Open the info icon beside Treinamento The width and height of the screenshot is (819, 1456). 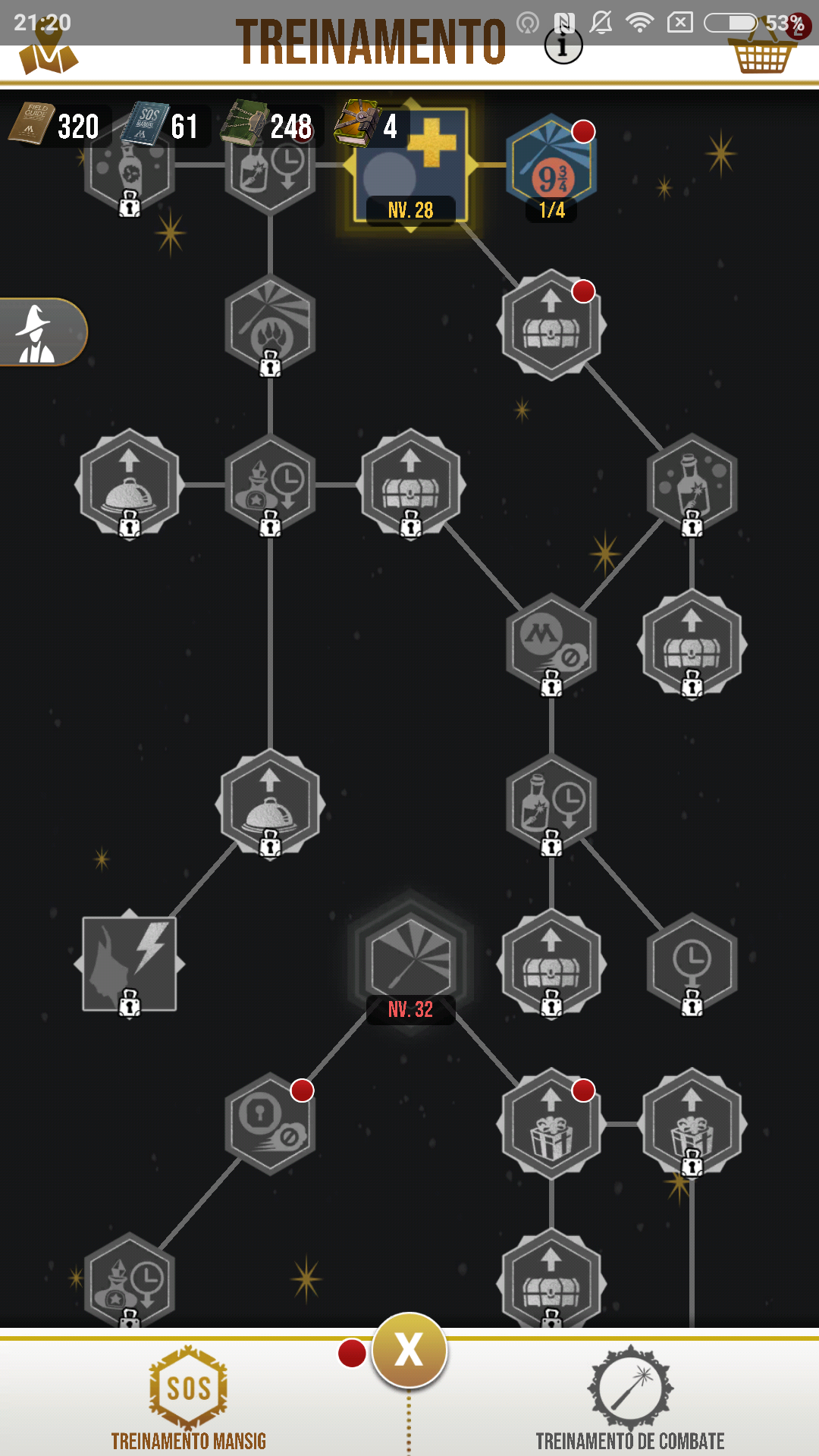point(563,46)
